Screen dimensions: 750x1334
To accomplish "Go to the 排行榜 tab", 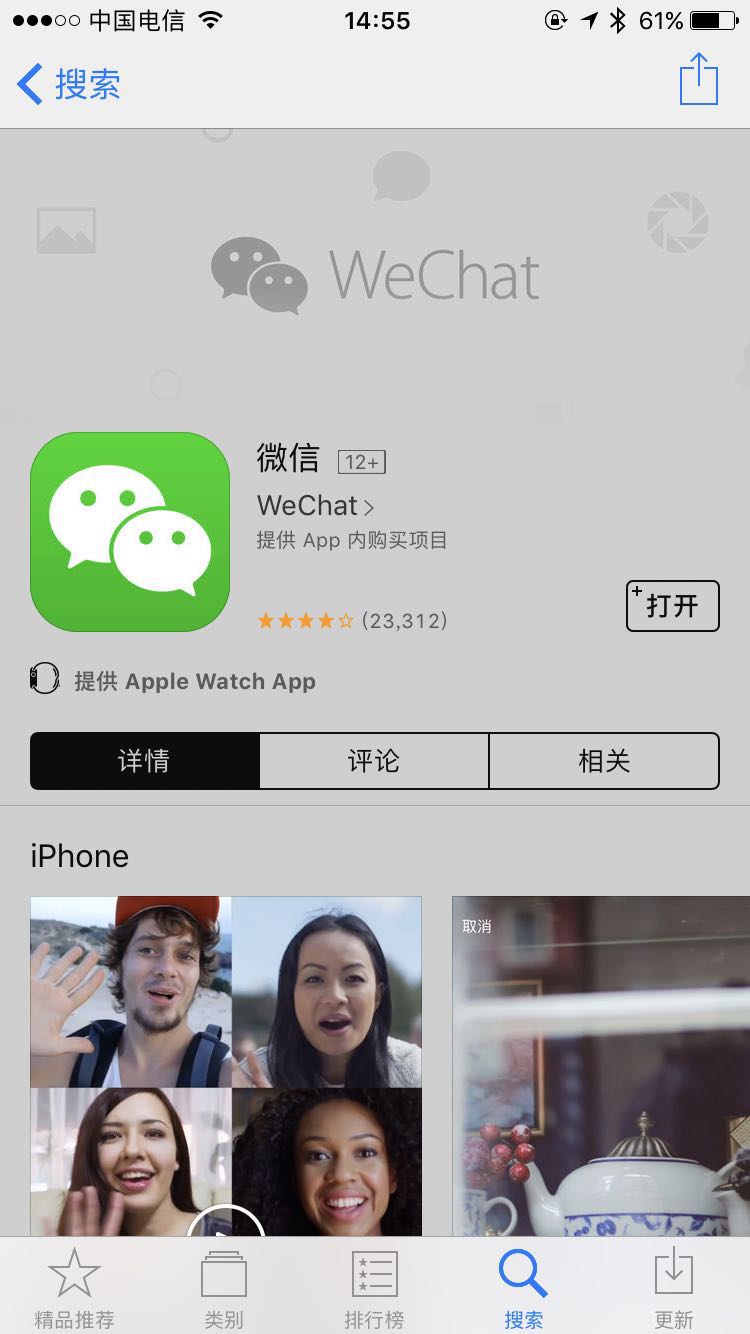I will [374, 1287].
